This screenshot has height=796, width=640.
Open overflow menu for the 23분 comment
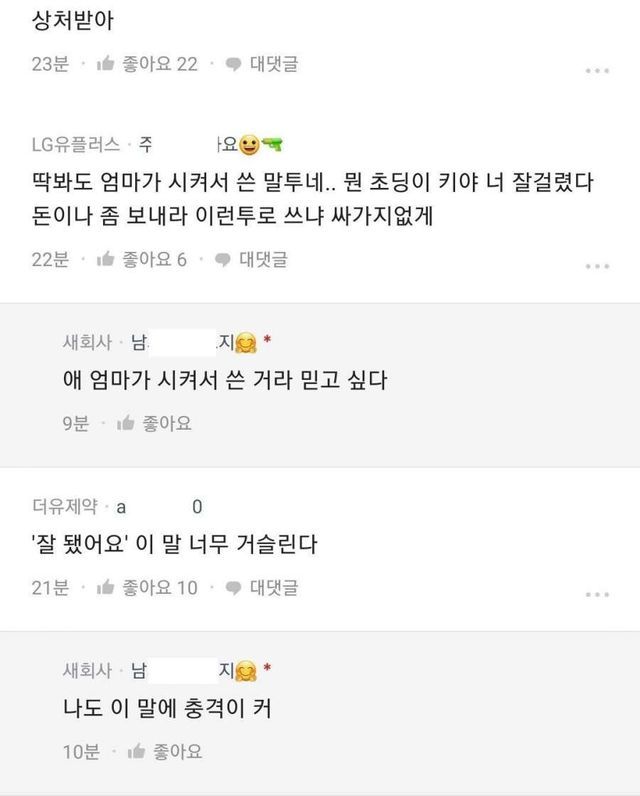pos(597,70)
